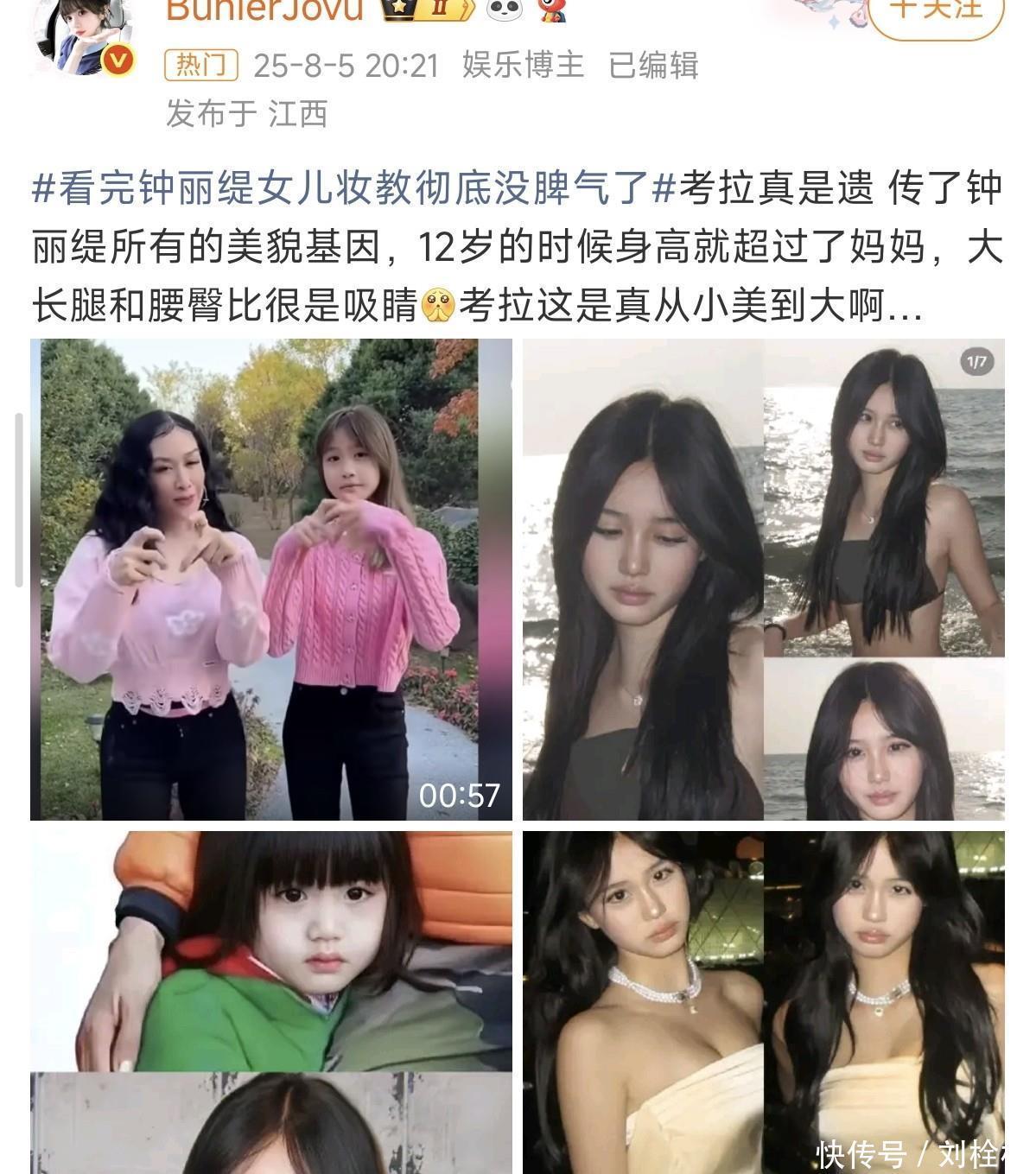Open the poster's profile avatar

[x=84, y=35]
